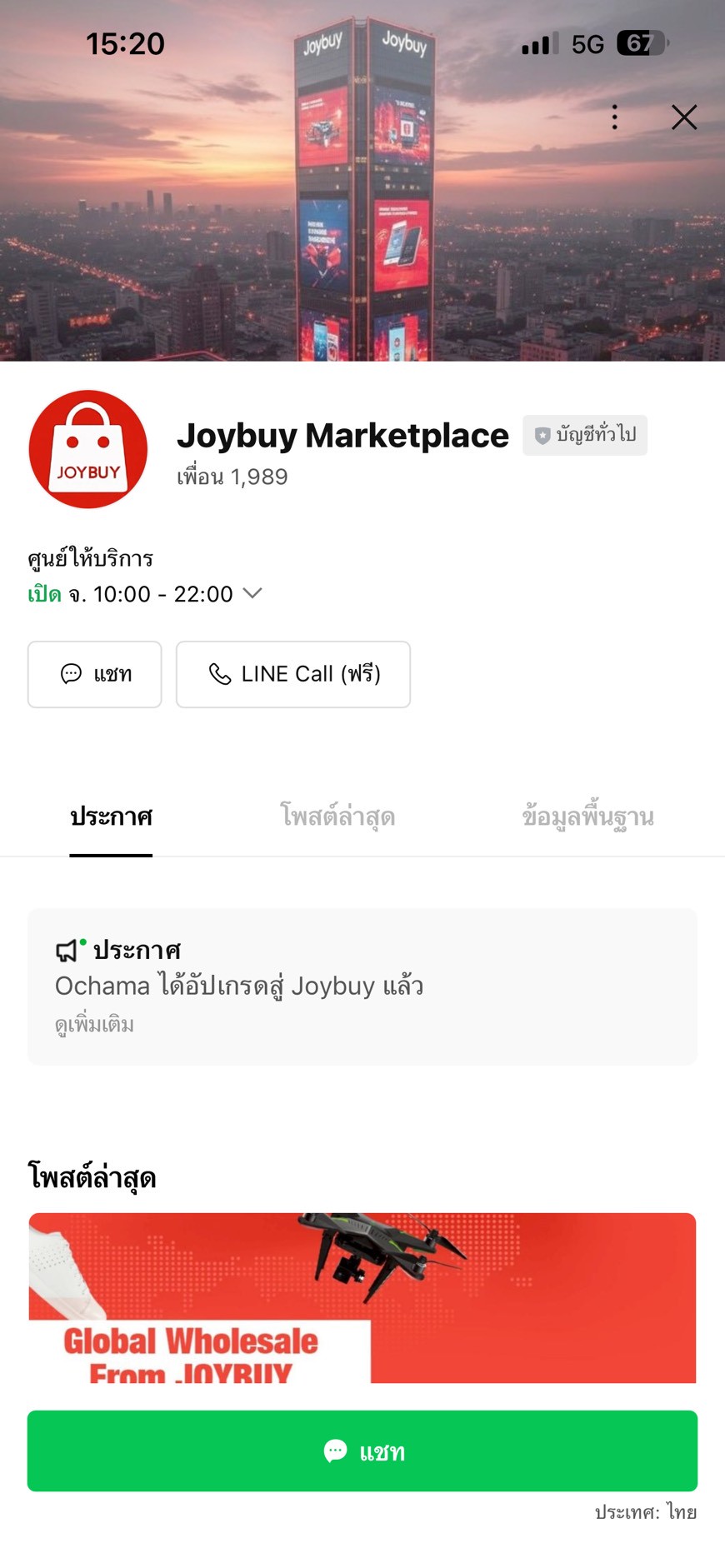Expand the opening hours chevron
Screen dimensions: 725x1568
[252, 593]
